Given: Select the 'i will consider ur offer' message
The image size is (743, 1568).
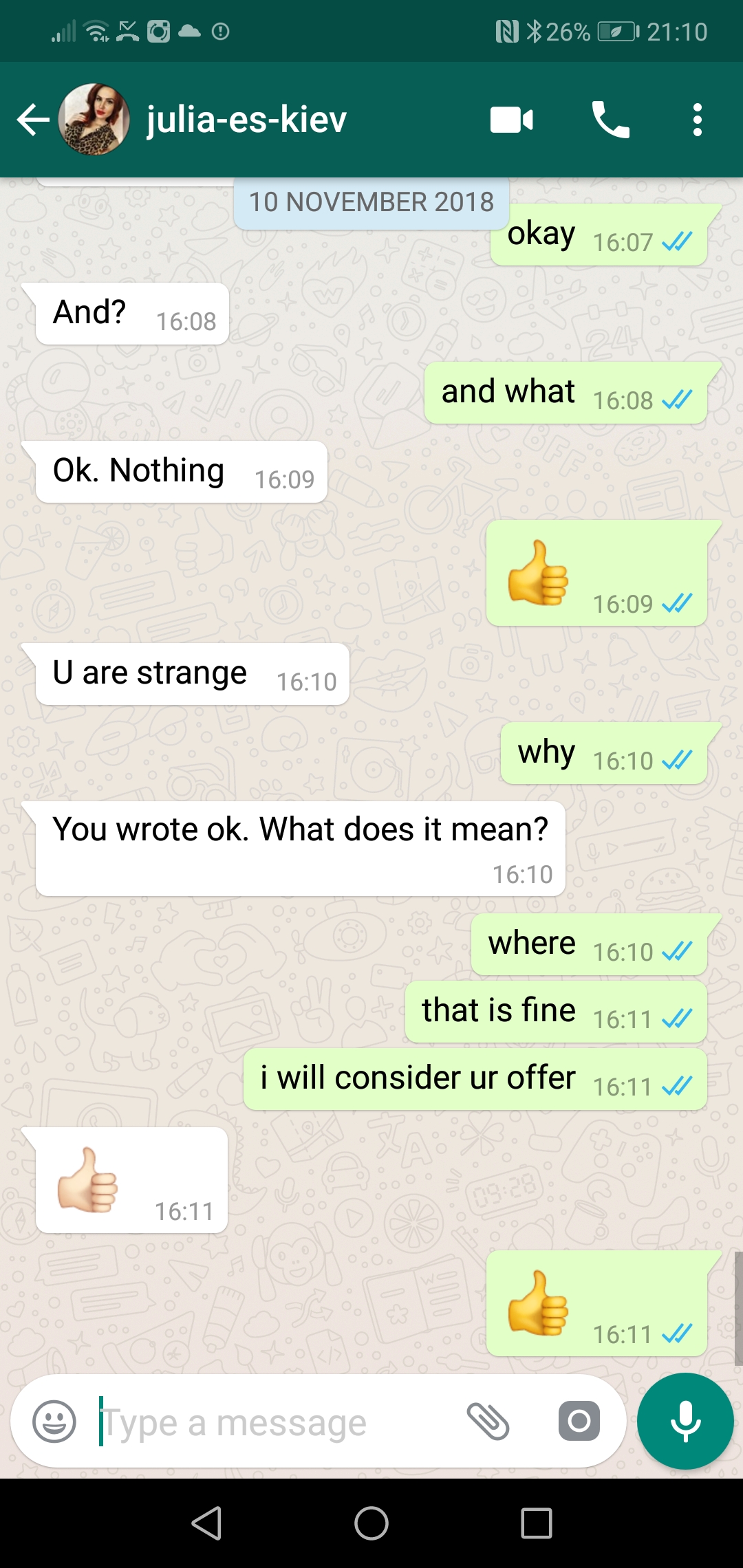Looking at the screenshot, I should (x=418, y=1078).
